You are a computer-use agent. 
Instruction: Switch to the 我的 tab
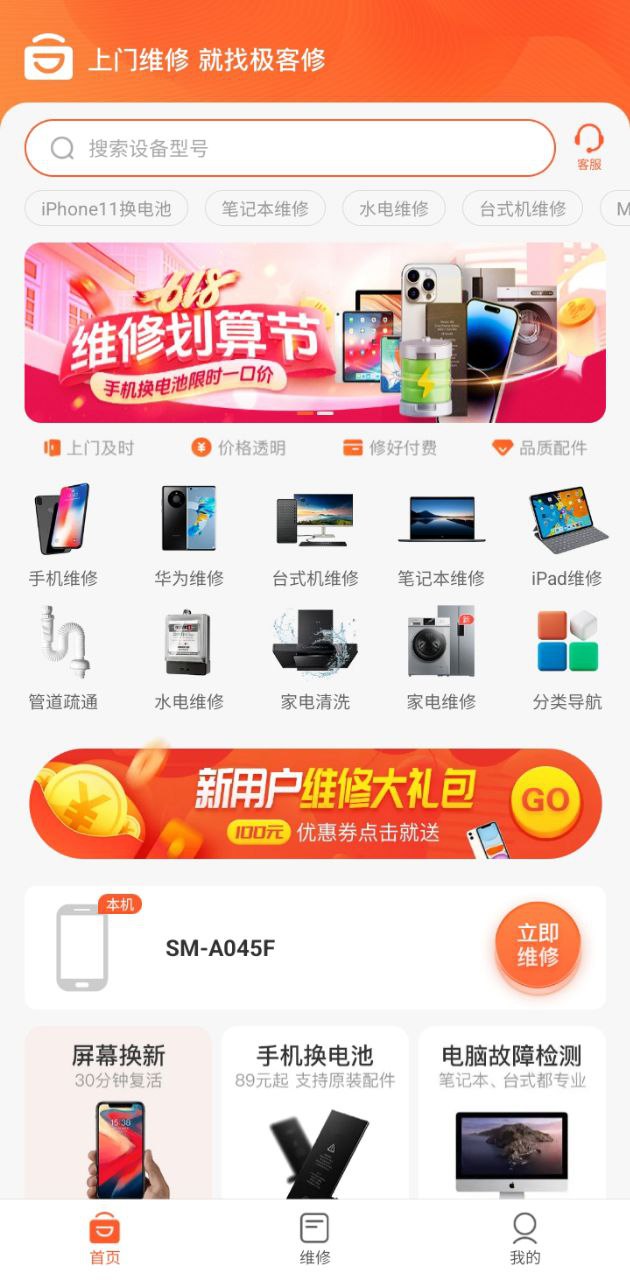click(524, 1239)
